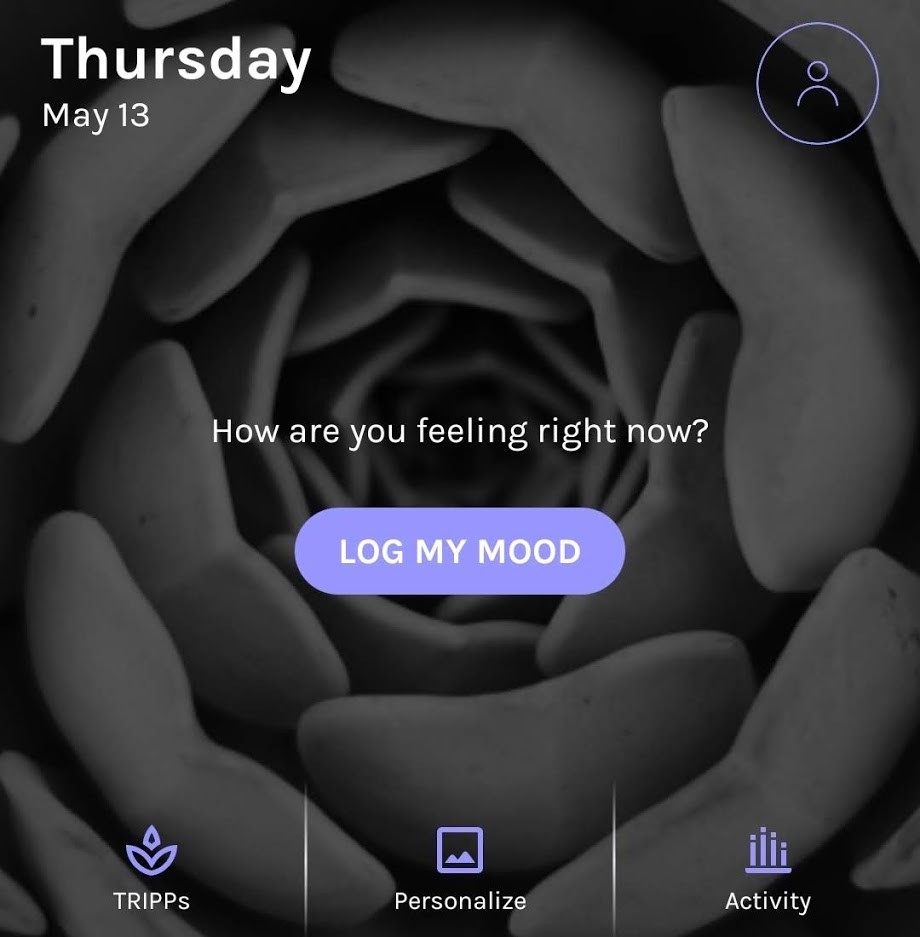Go to the Activity tab
Image resolution: width=920 pixels, height=937 pixels.
(x=767, y=868)
